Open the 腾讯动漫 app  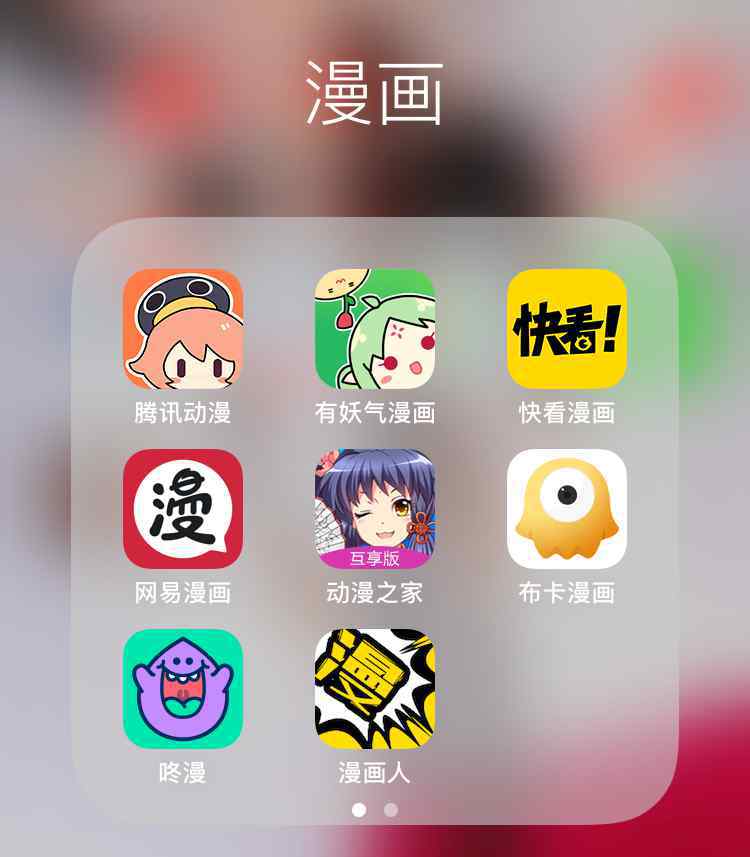tap(183, 329)
